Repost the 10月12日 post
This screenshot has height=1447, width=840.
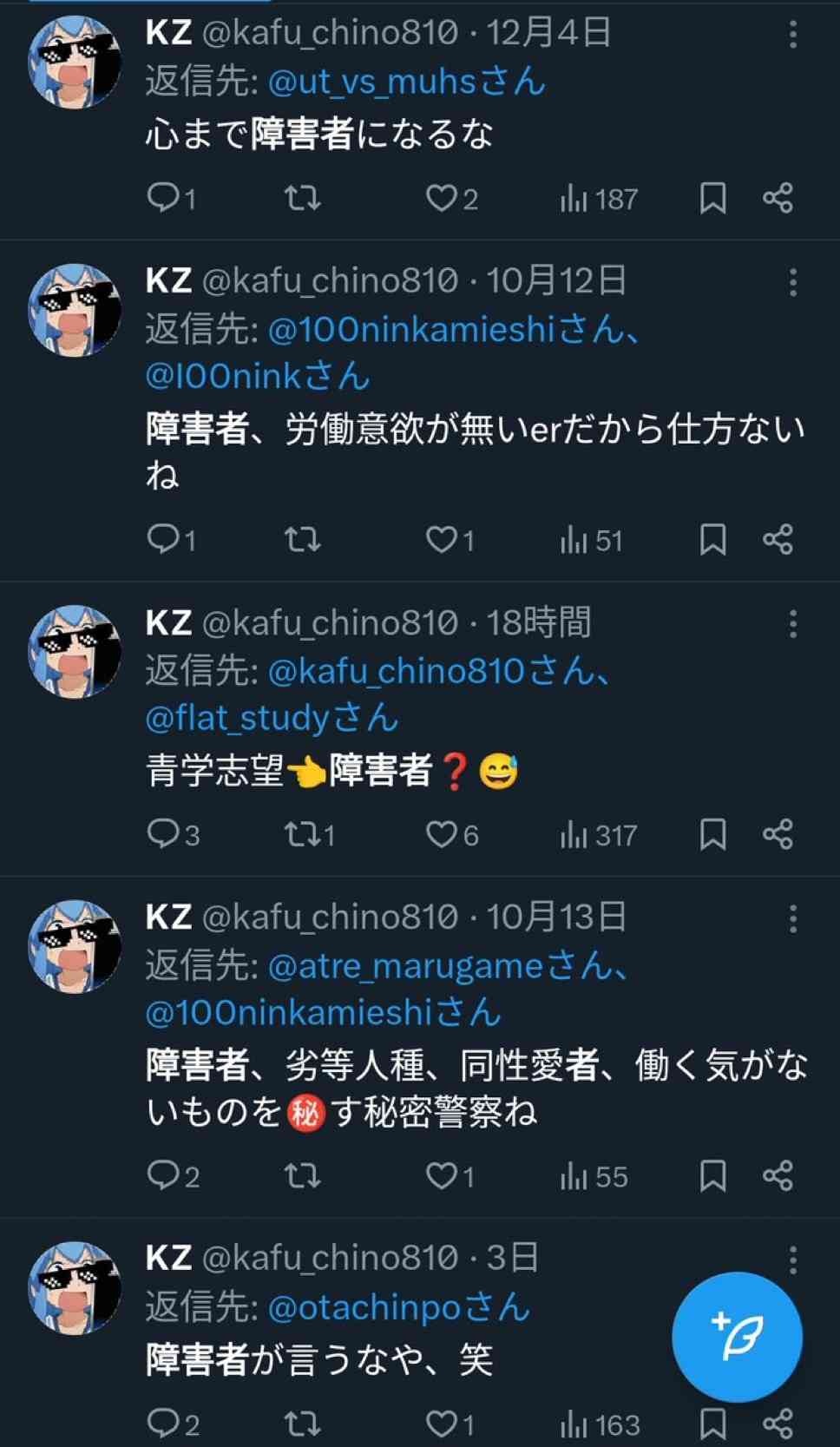(303, 540)
